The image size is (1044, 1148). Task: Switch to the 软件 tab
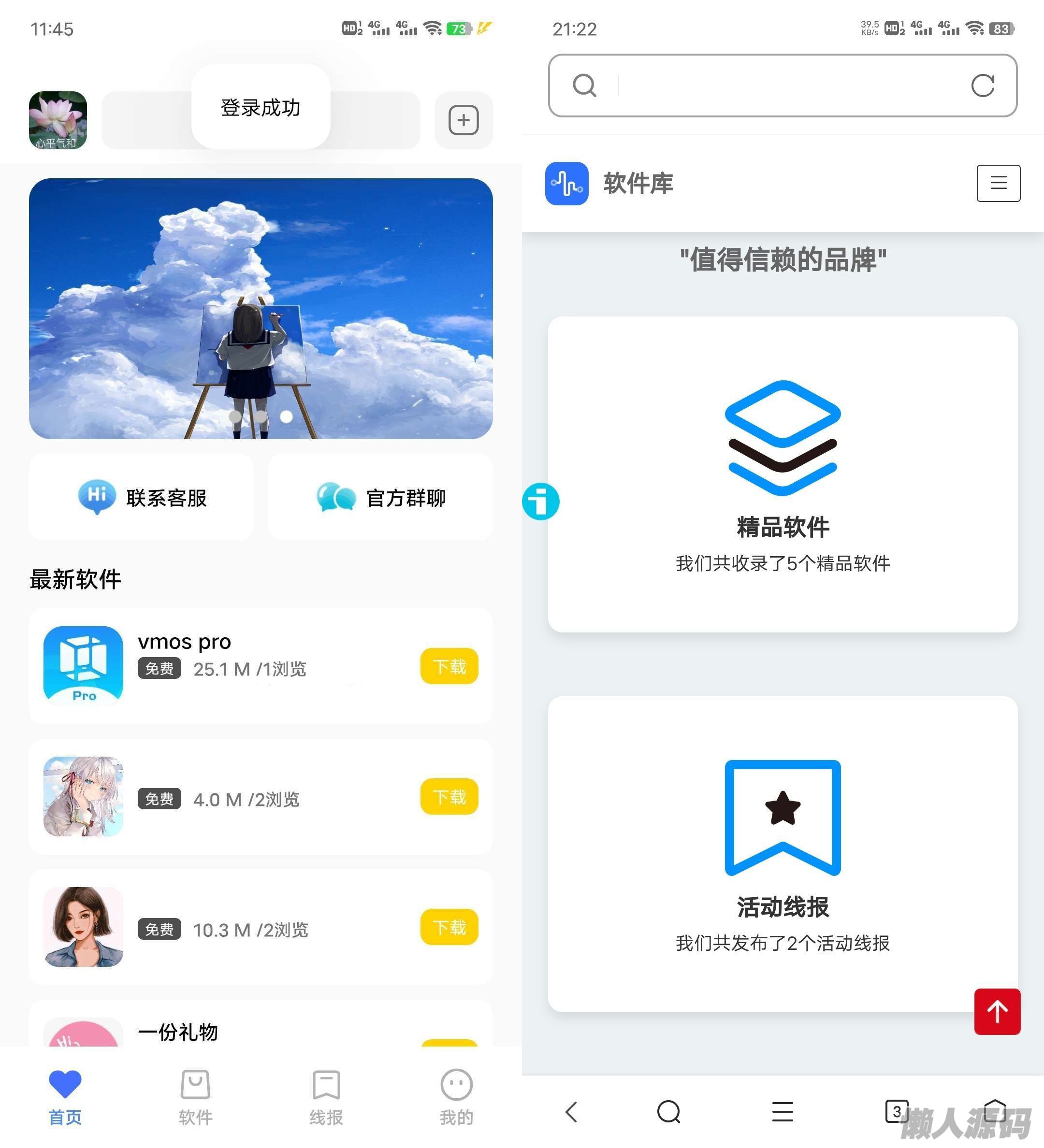tap(195, 1097)
